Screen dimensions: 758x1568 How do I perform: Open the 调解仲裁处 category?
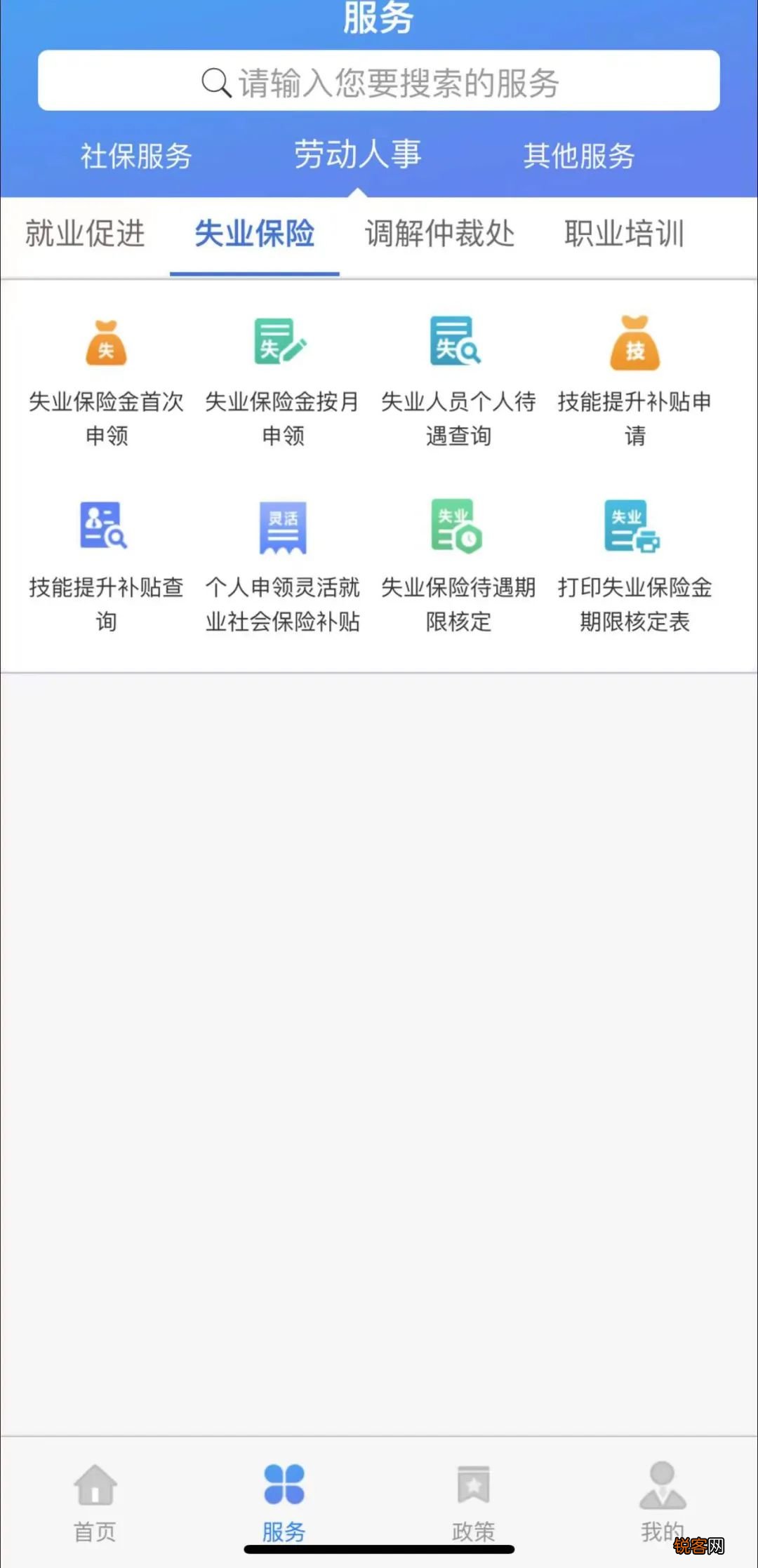pos(439,235)
